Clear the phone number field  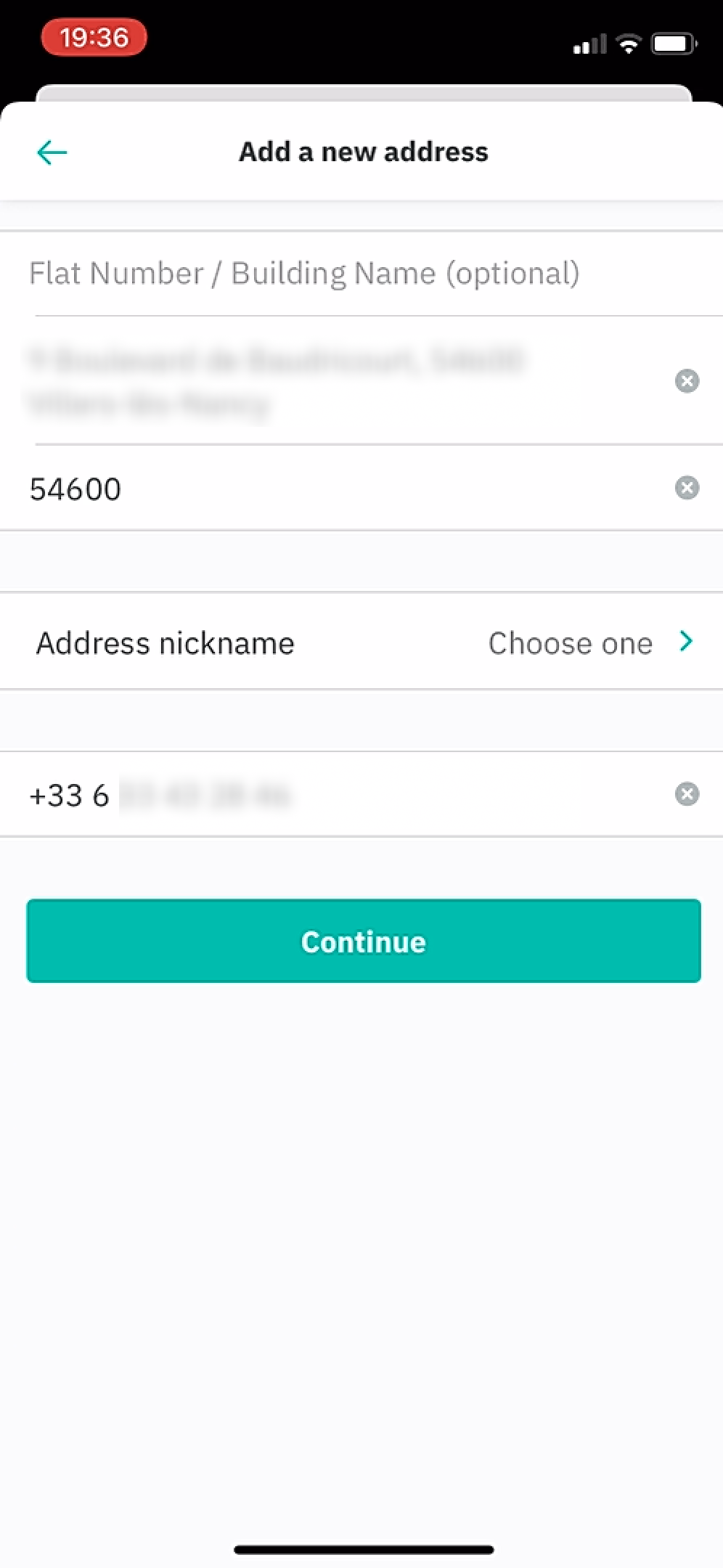(x=686, y=793)
